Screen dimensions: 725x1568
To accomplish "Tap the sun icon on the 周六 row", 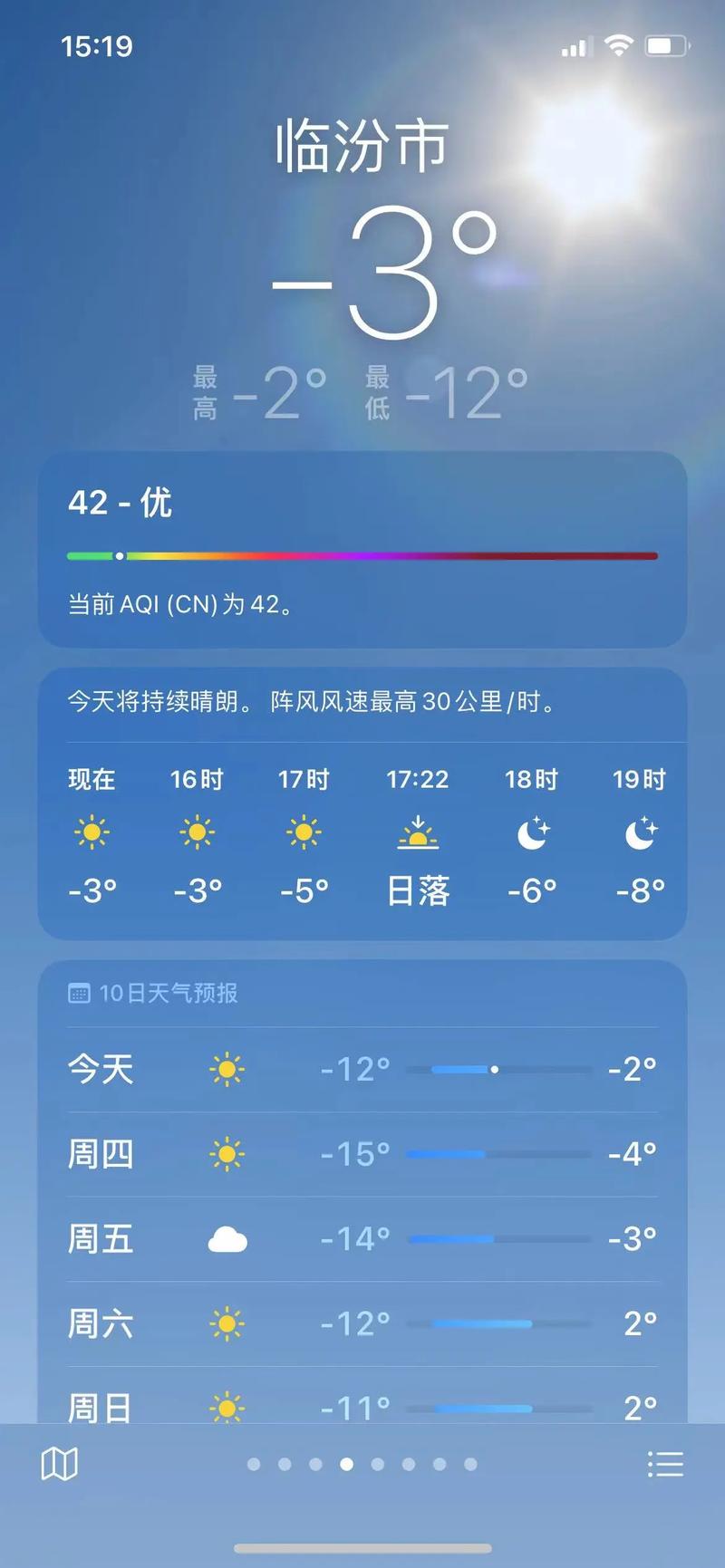I will 227,1323.
